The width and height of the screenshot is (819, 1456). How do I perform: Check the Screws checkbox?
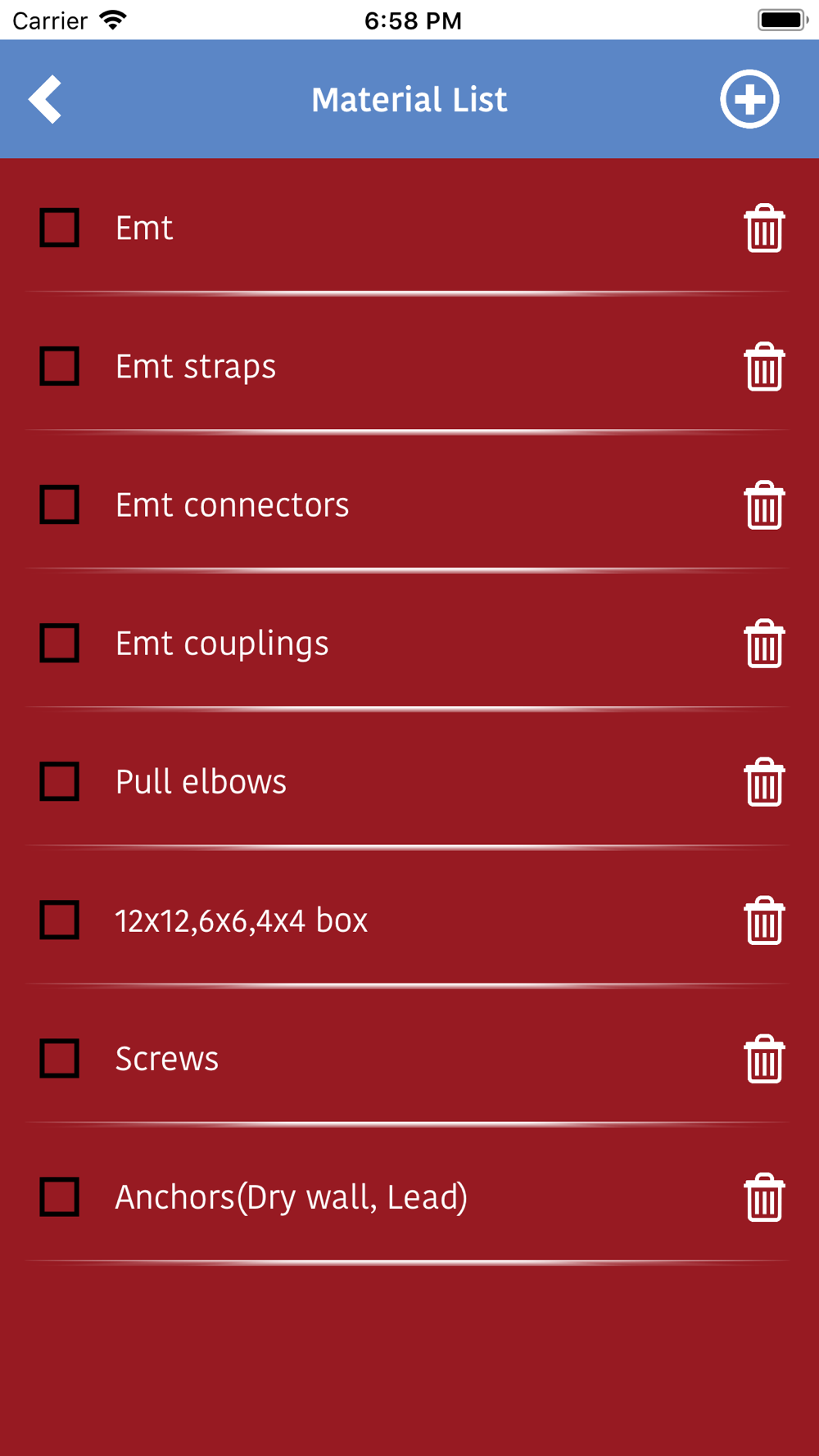60,1058
